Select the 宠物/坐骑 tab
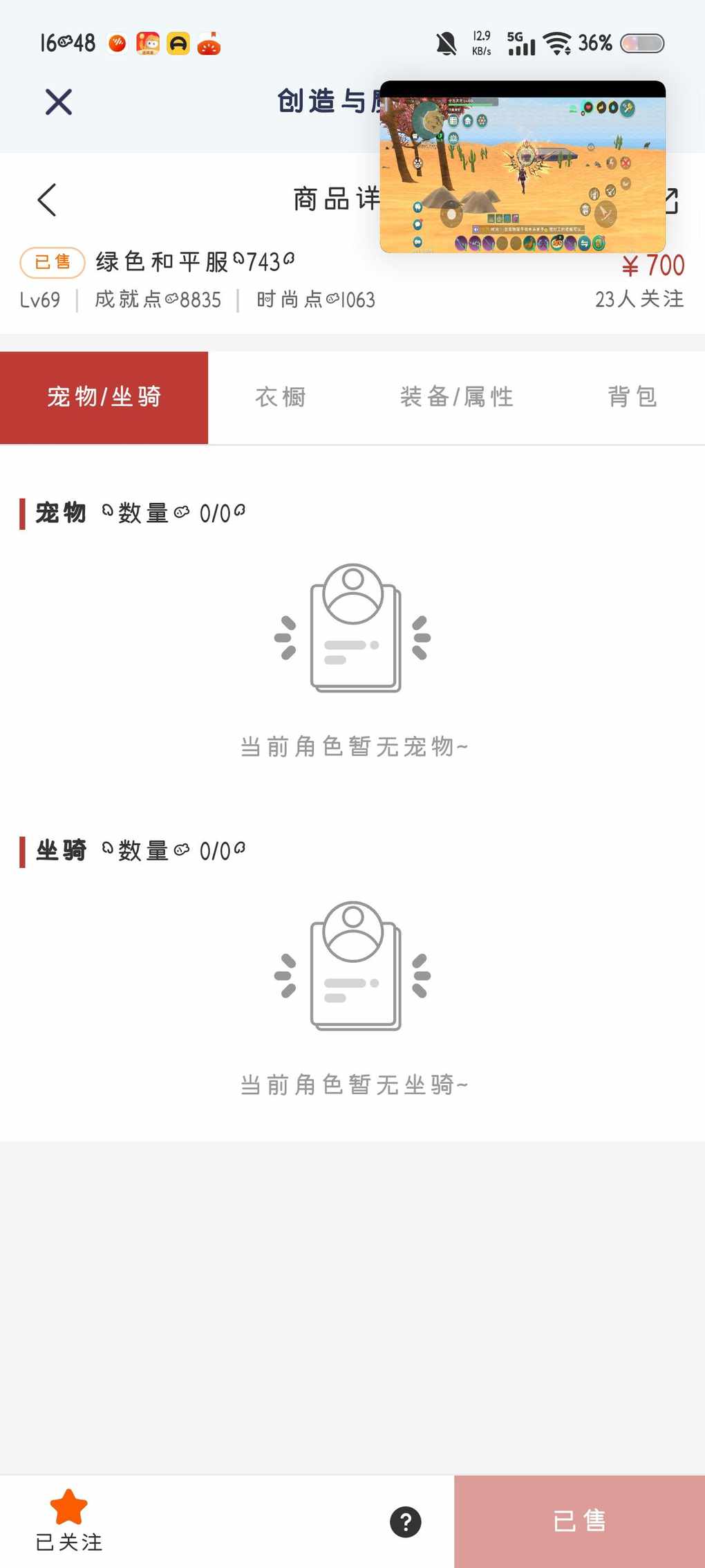This screenshot has height=1568, width=705. coord(104,397)
